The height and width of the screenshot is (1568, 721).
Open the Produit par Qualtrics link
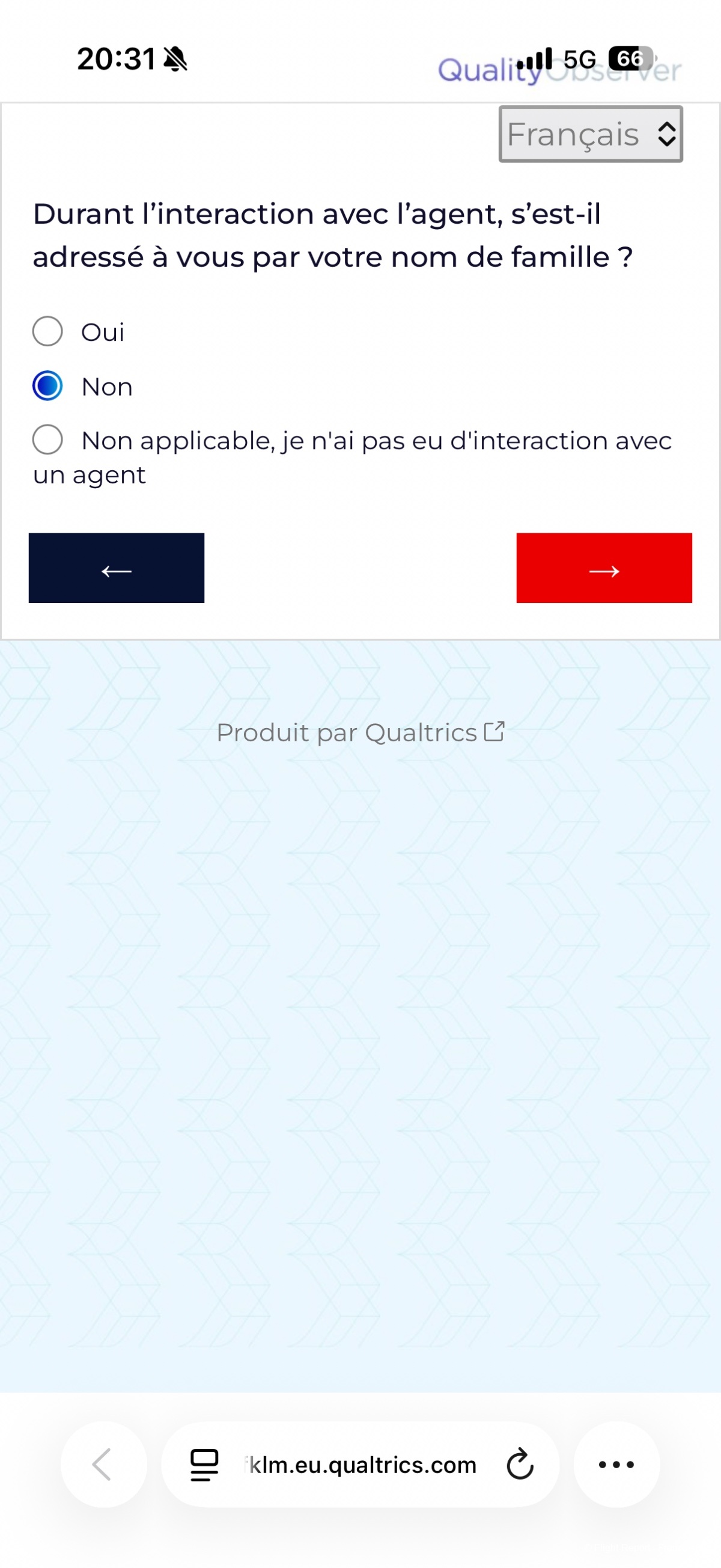point(360,732)
